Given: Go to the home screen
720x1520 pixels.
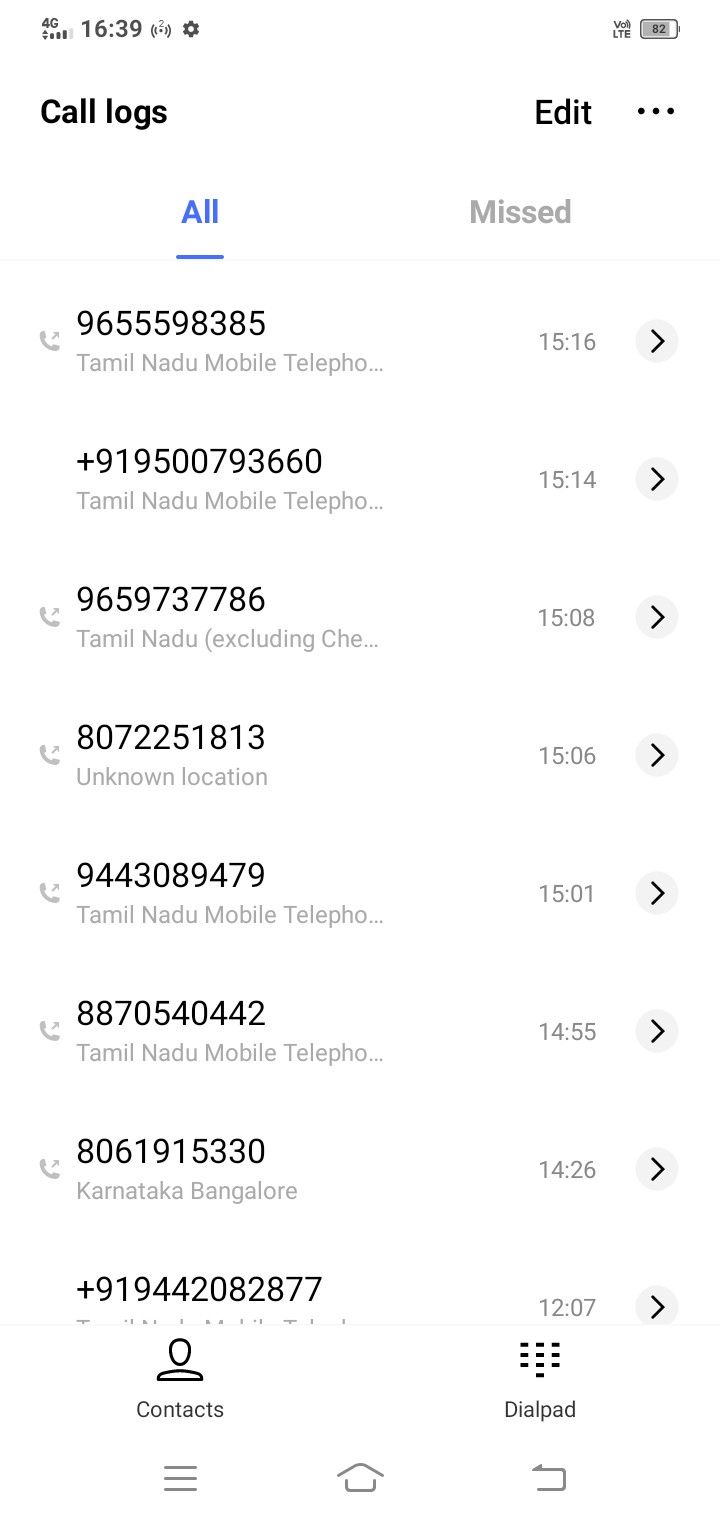Looking at the screenshot, I should click(x=360, y=1477).
